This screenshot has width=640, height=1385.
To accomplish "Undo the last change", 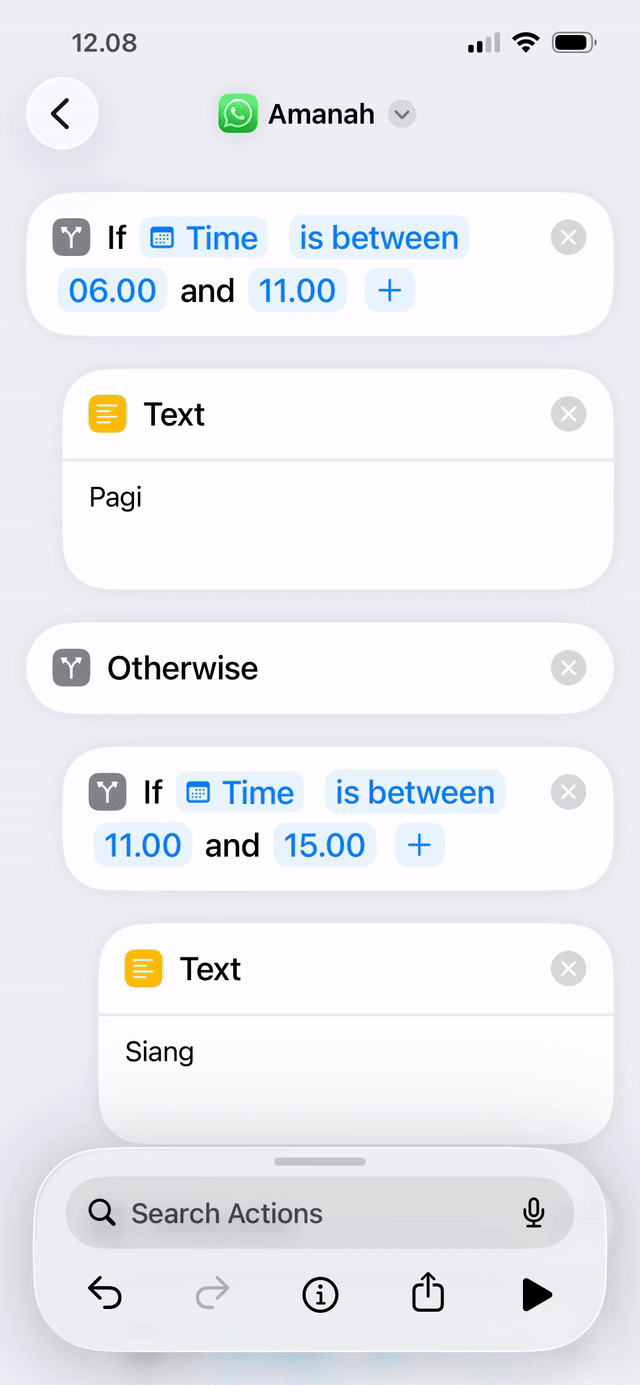I will (105, 1295).
